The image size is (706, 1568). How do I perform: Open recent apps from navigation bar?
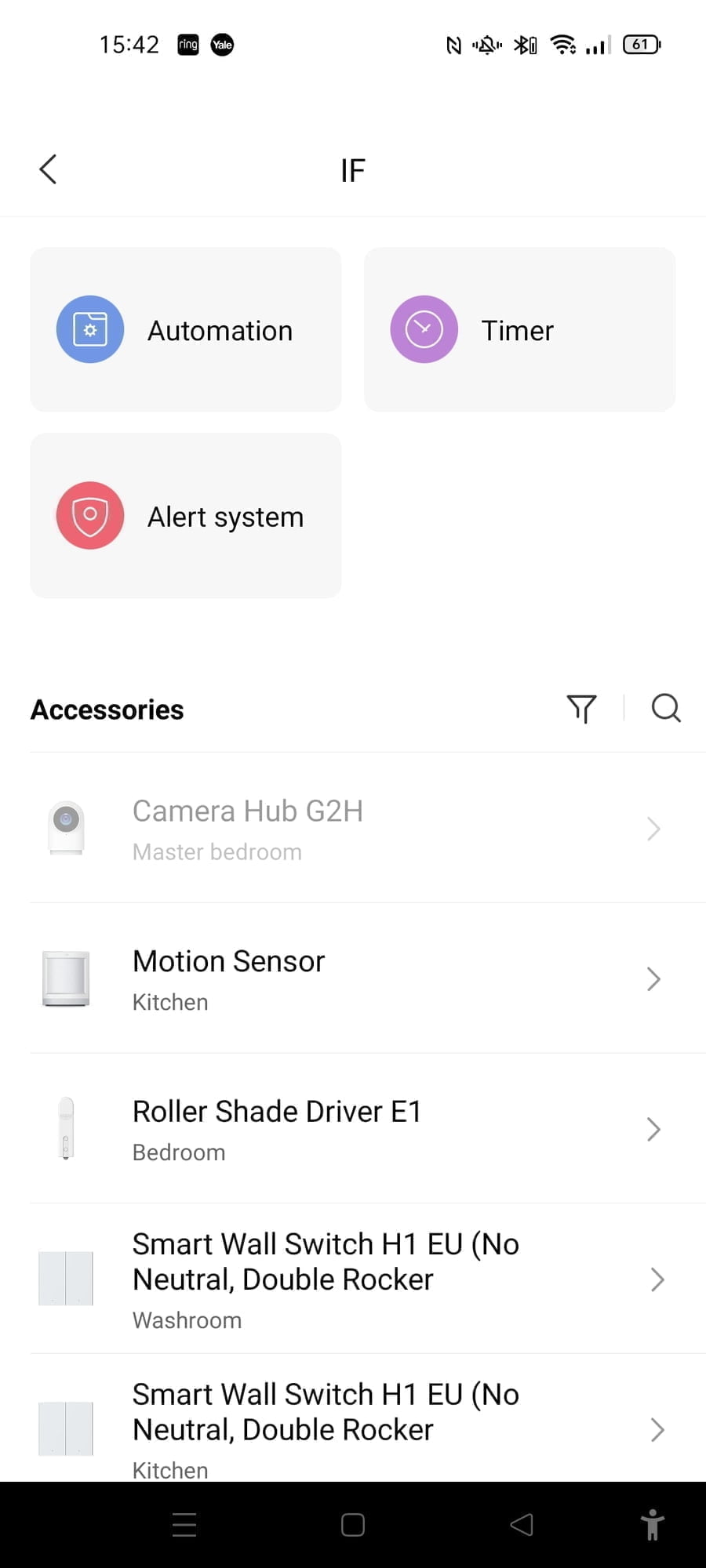pos(184,1525)
